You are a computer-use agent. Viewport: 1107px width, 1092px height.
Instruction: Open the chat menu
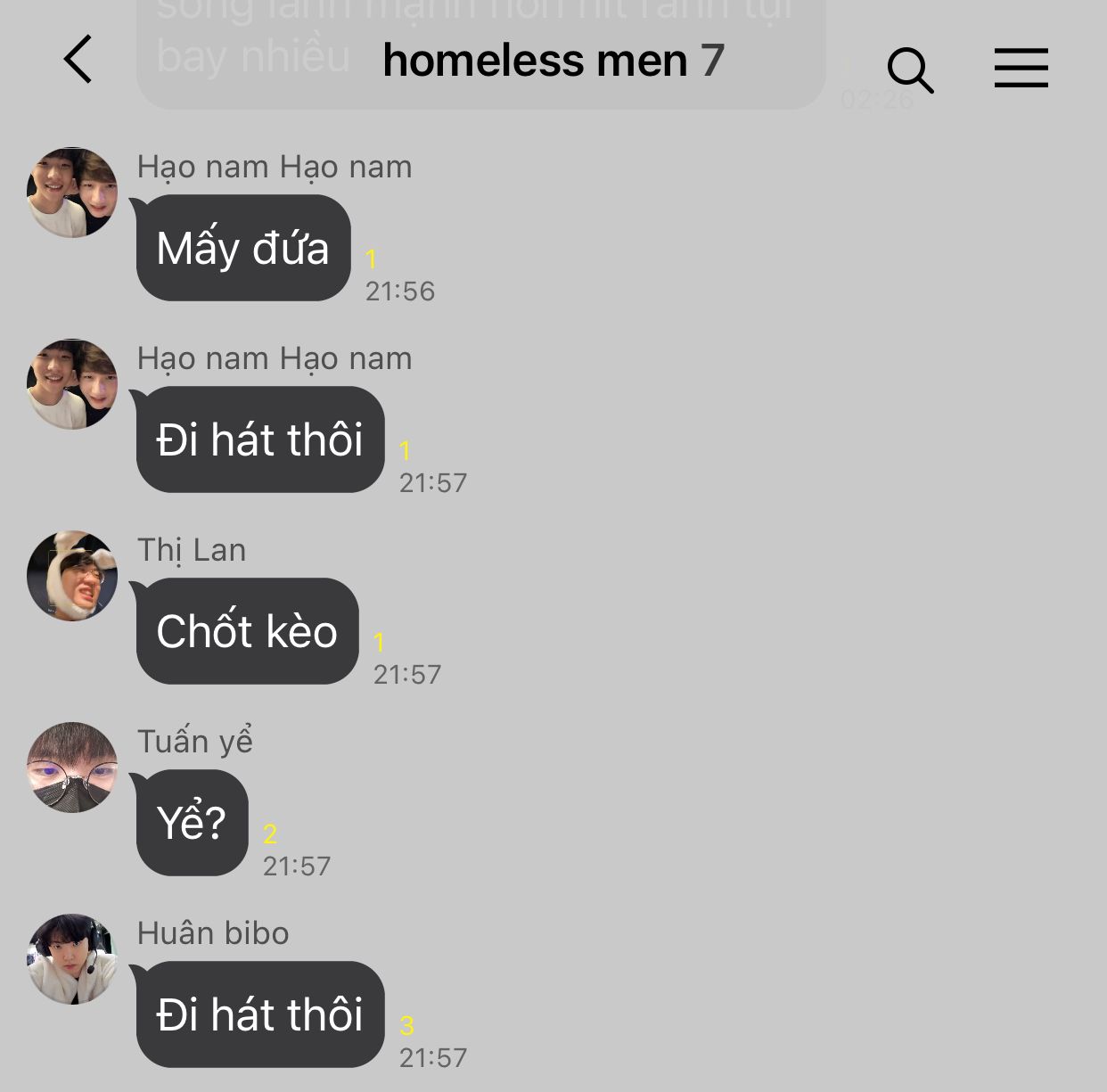1021,68
